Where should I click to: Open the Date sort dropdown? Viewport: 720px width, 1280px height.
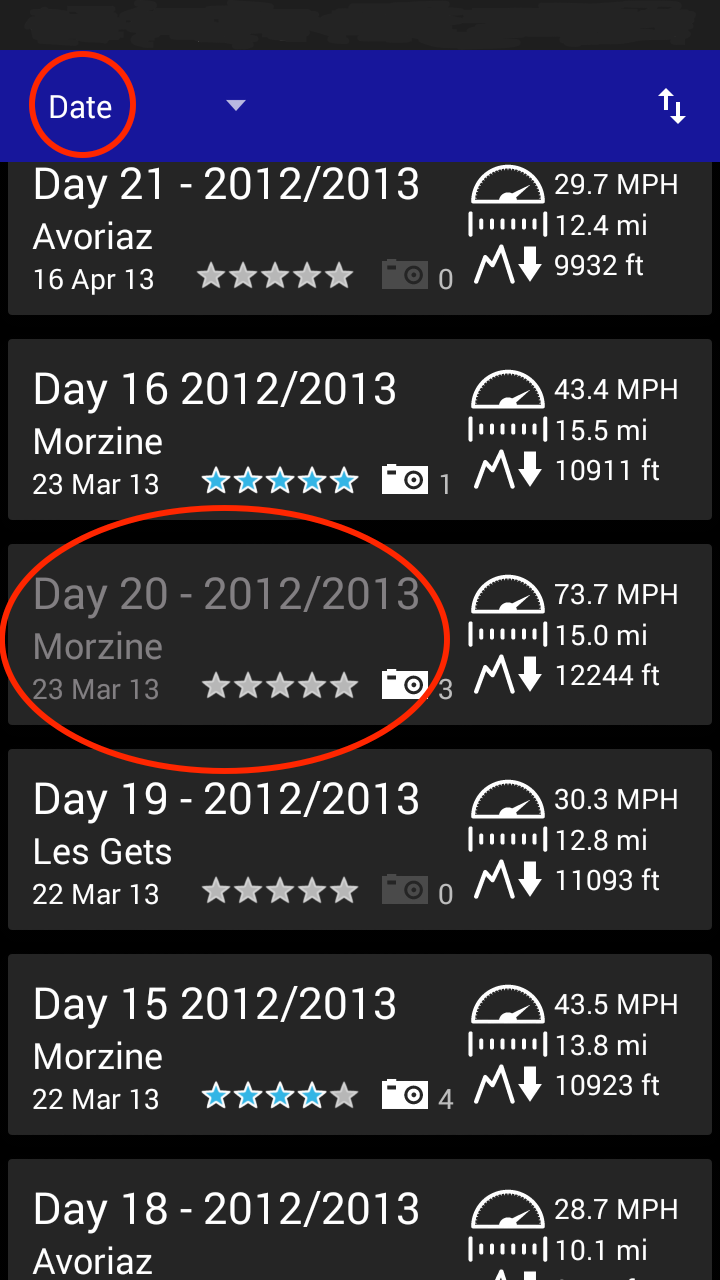[140, 106]
